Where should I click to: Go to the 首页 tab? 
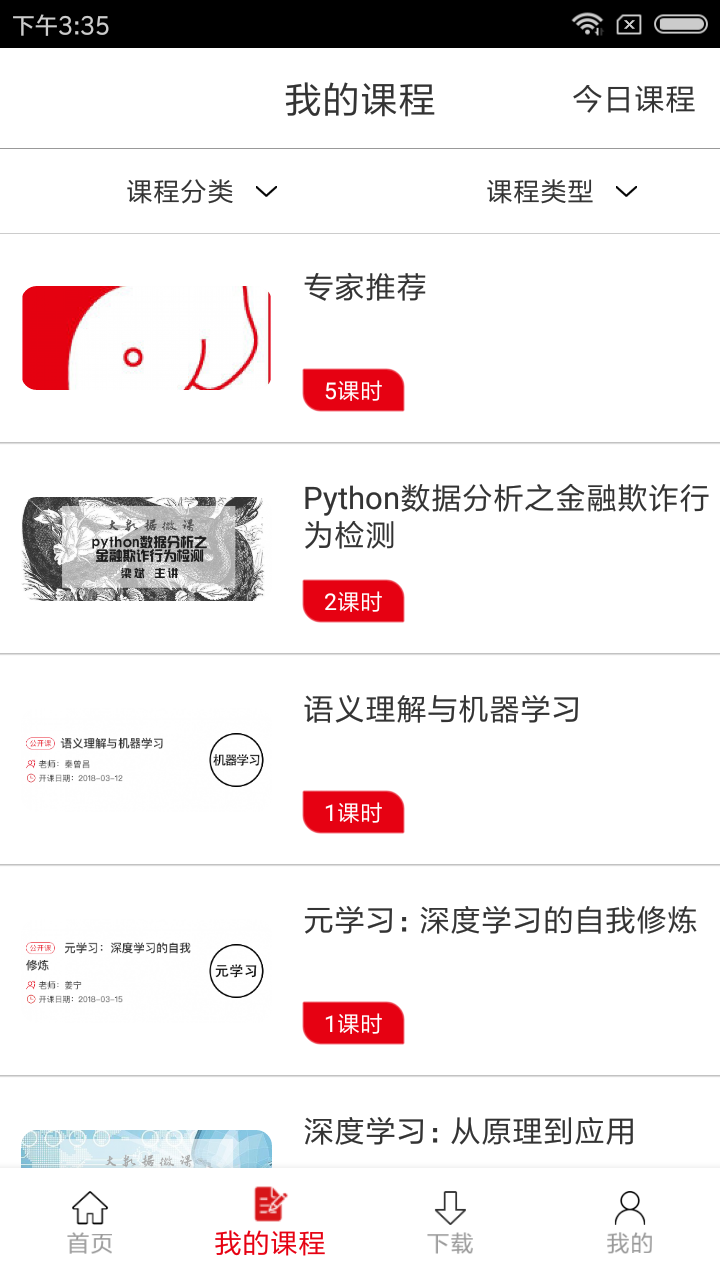click(x=90, y=1222)
